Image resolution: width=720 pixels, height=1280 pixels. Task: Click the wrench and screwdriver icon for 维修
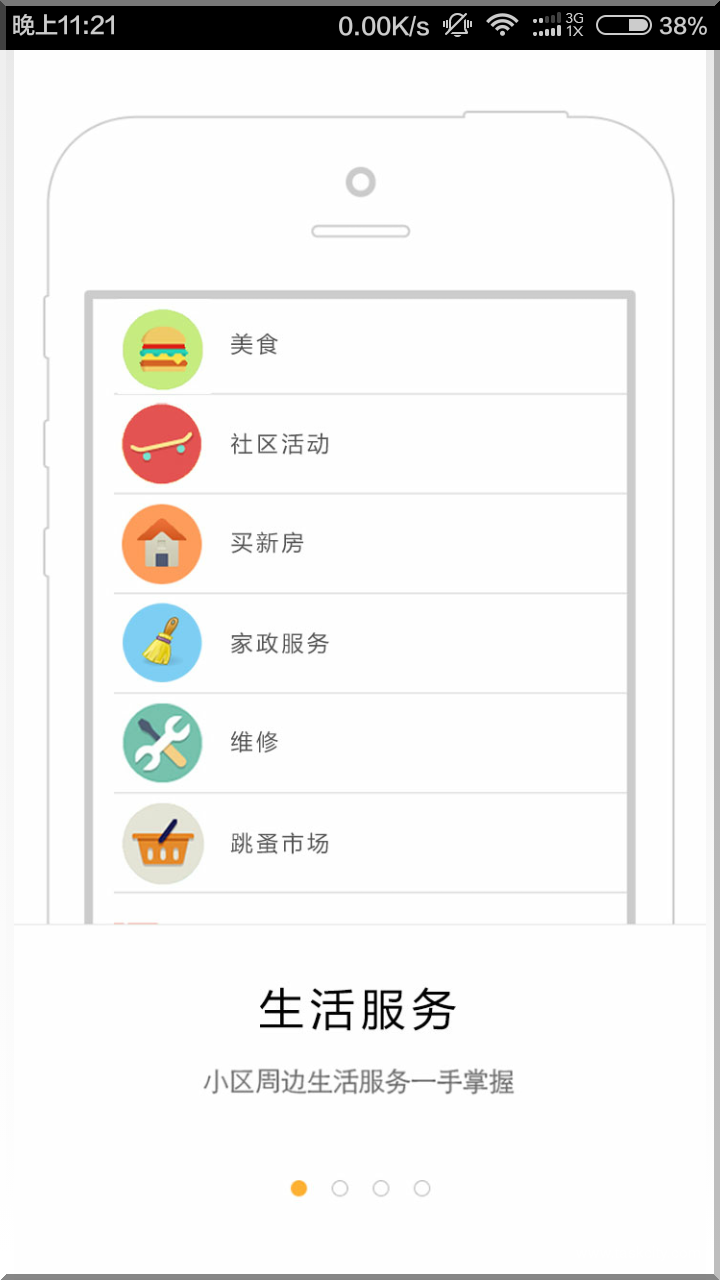click(162, 743)
